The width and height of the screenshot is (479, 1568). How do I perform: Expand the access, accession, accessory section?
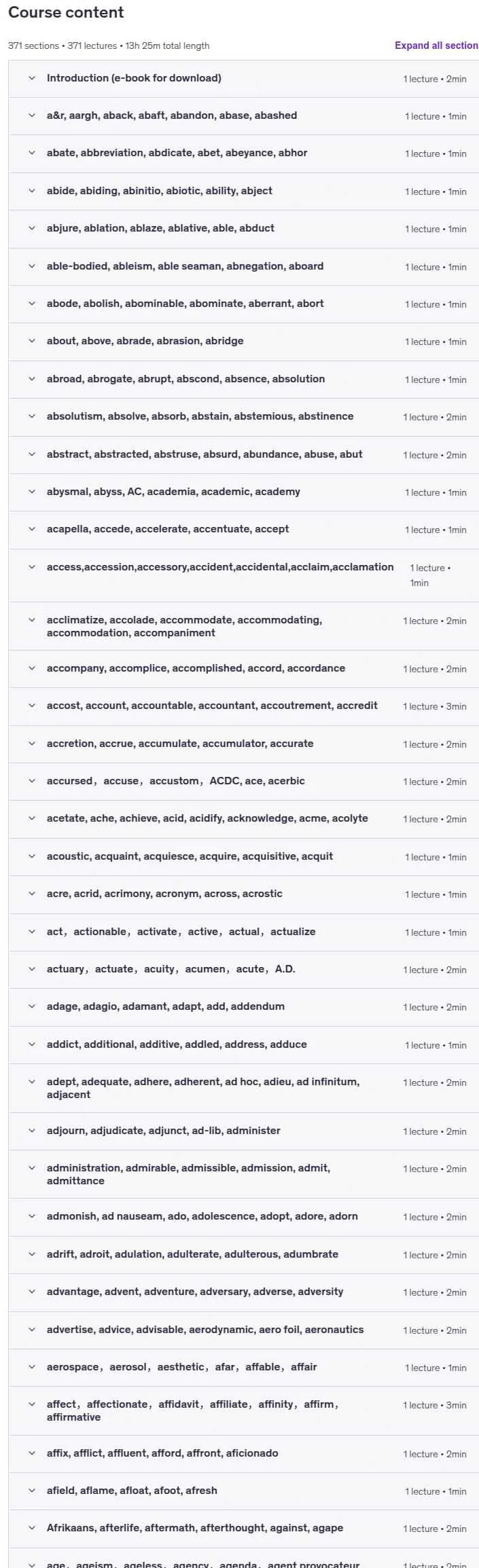pyautogui.click(x=243, y=575)
